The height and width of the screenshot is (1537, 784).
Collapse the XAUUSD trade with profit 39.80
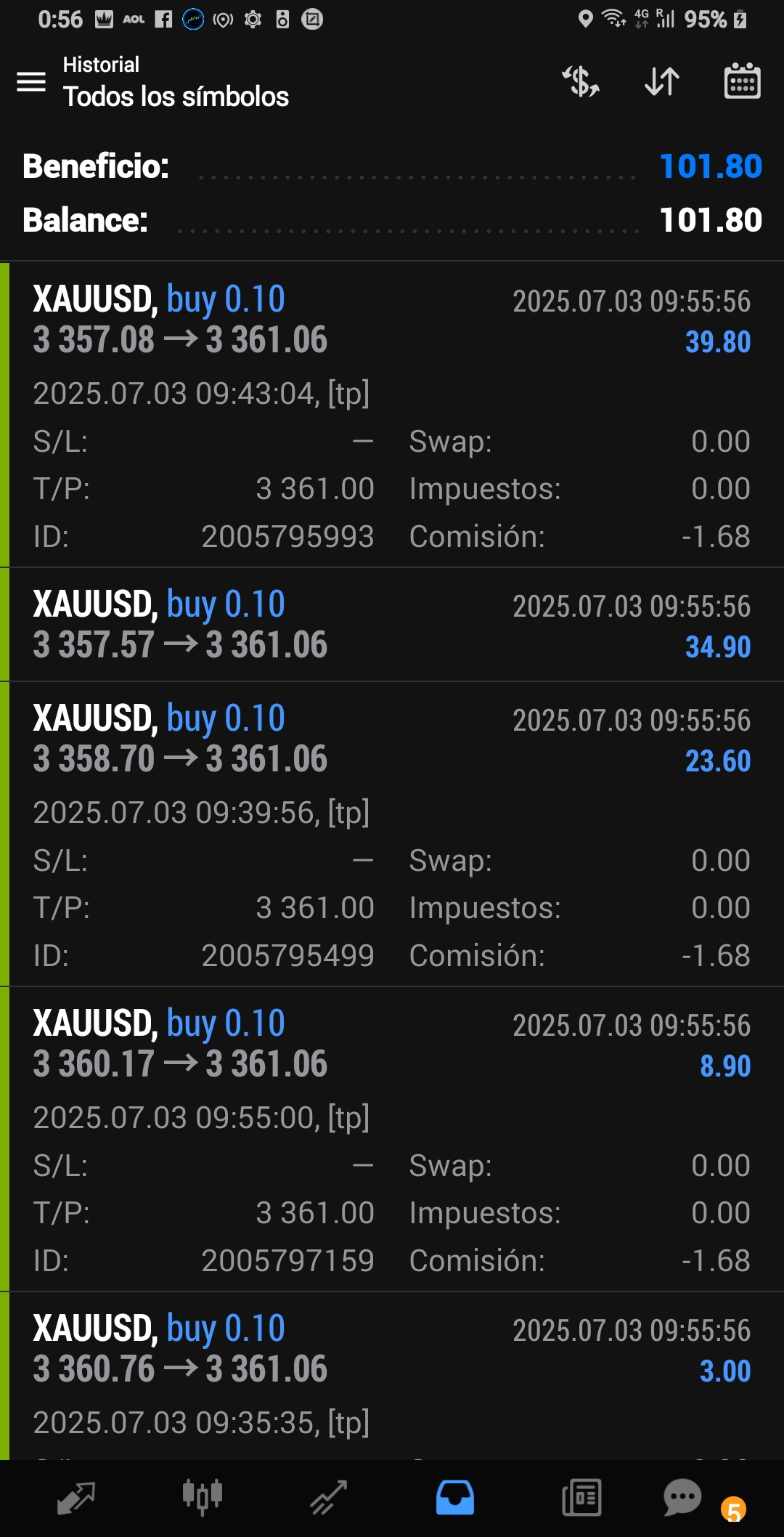tap(392, 414)
